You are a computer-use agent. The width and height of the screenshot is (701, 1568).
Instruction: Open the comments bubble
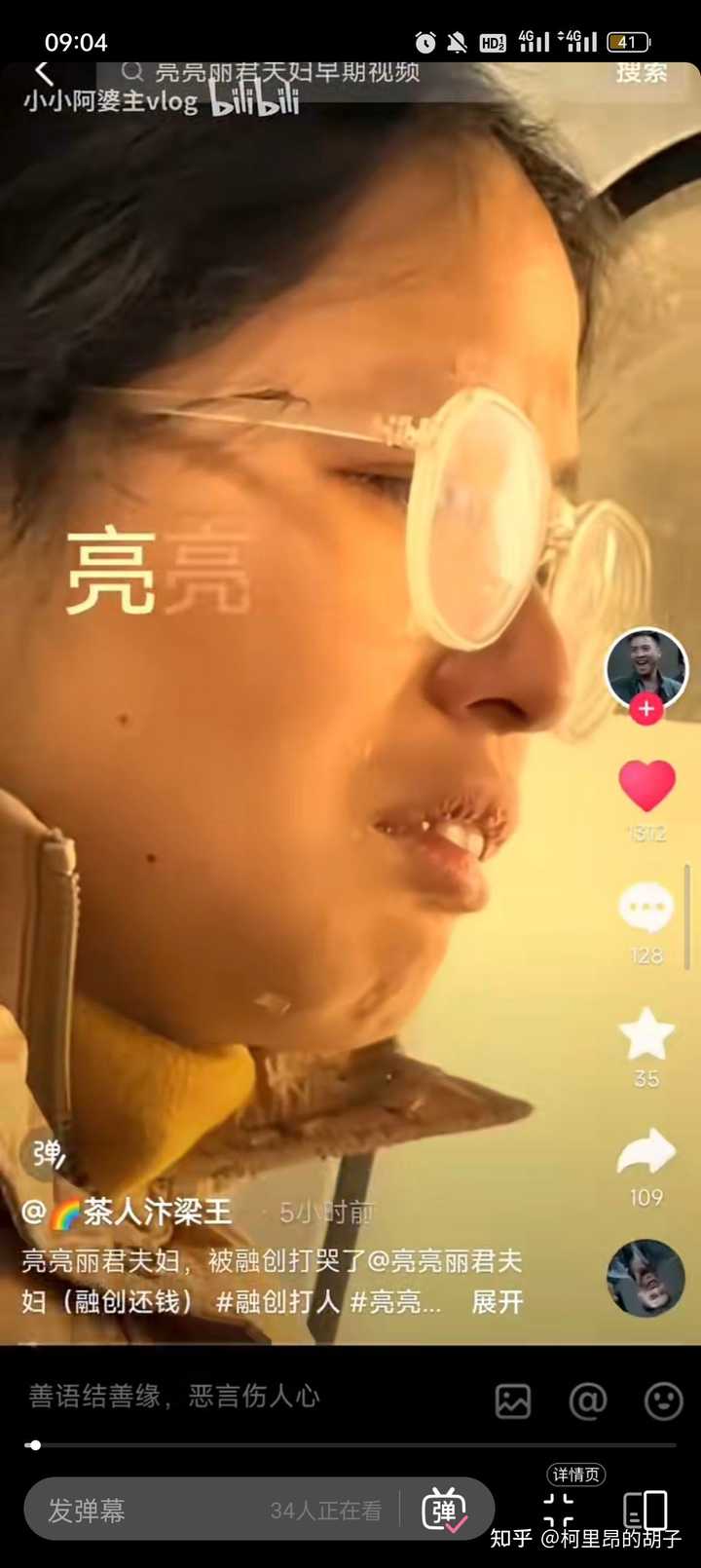pos(646,909)
